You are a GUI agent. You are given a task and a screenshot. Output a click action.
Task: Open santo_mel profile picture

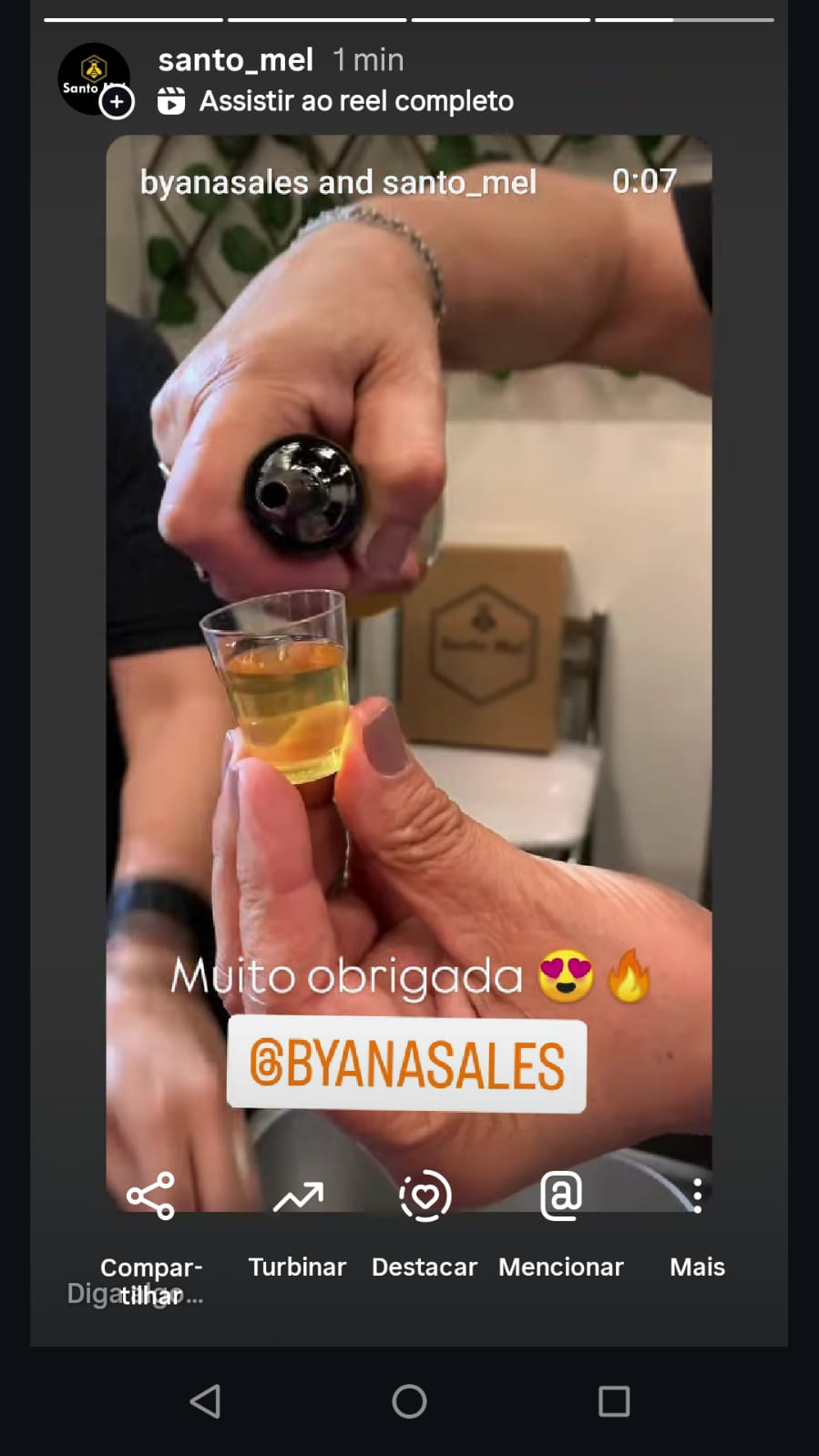click(92, 79)
